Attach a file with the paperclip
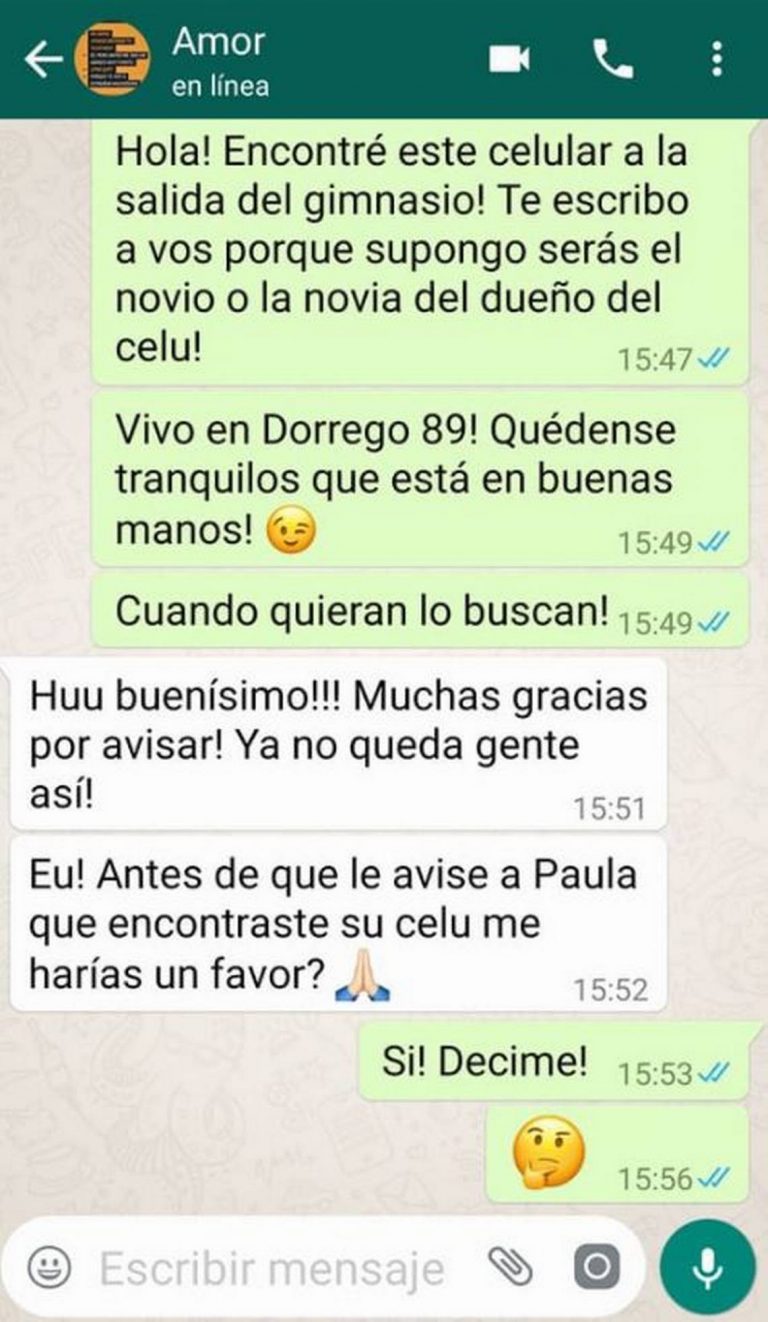 tap(510, 1270)
